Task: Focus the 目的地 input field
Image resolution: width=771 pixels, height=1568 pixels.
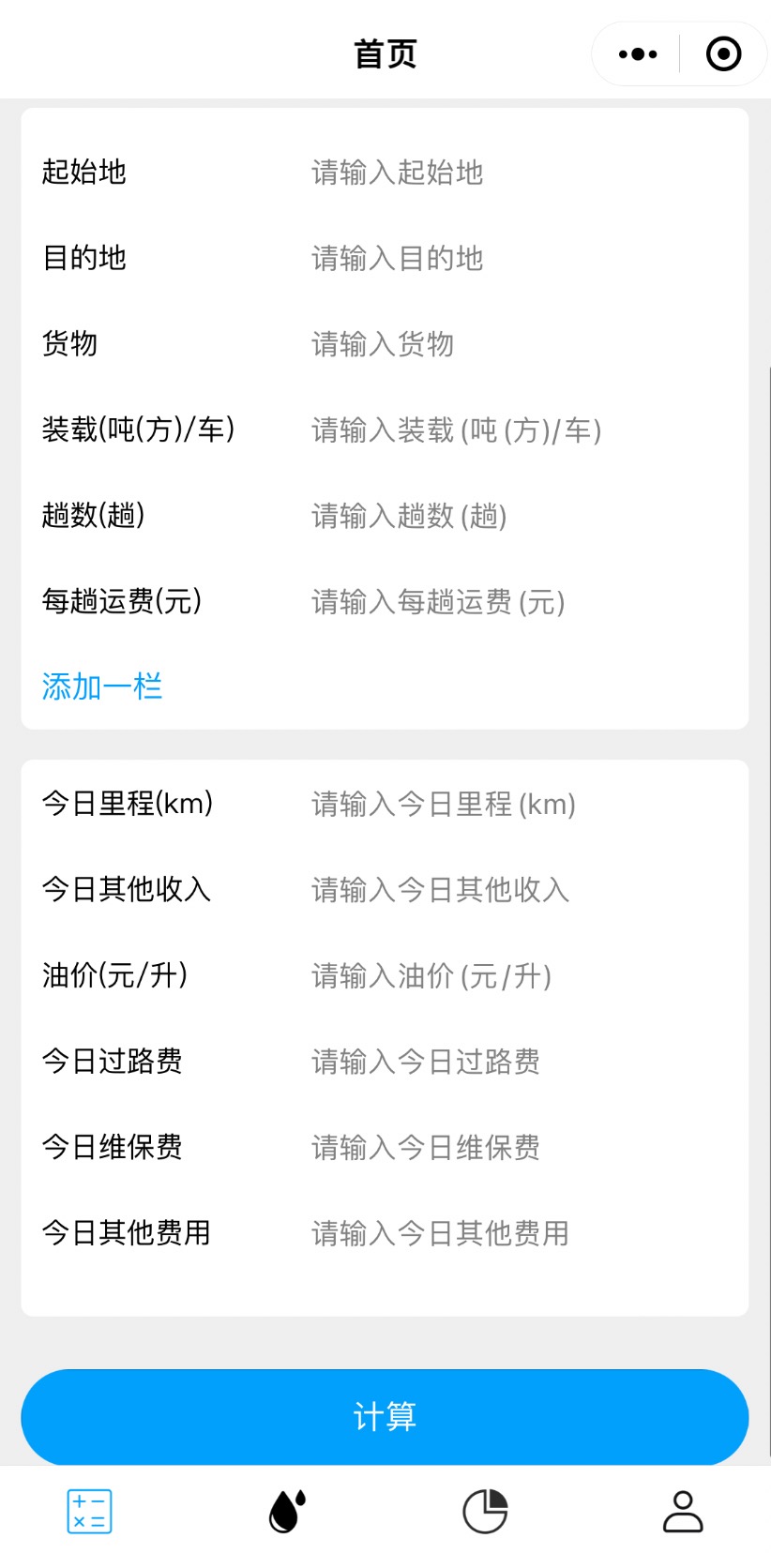Action: click(x=520, y=258)
